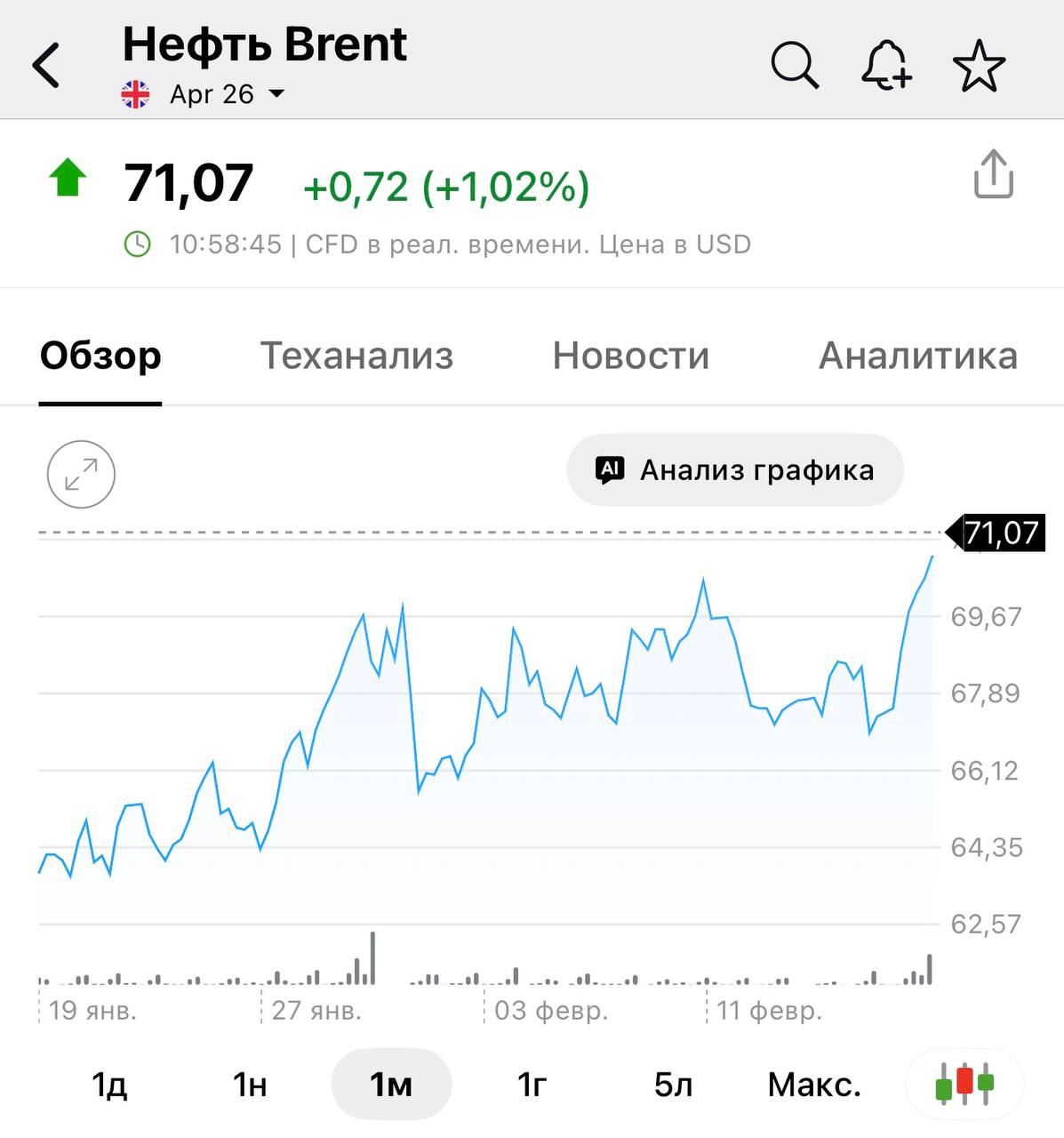This screenshot has height=1138, width=1064.
Task: Add Brent to favorites with the star icon
Action: [979, 65]
